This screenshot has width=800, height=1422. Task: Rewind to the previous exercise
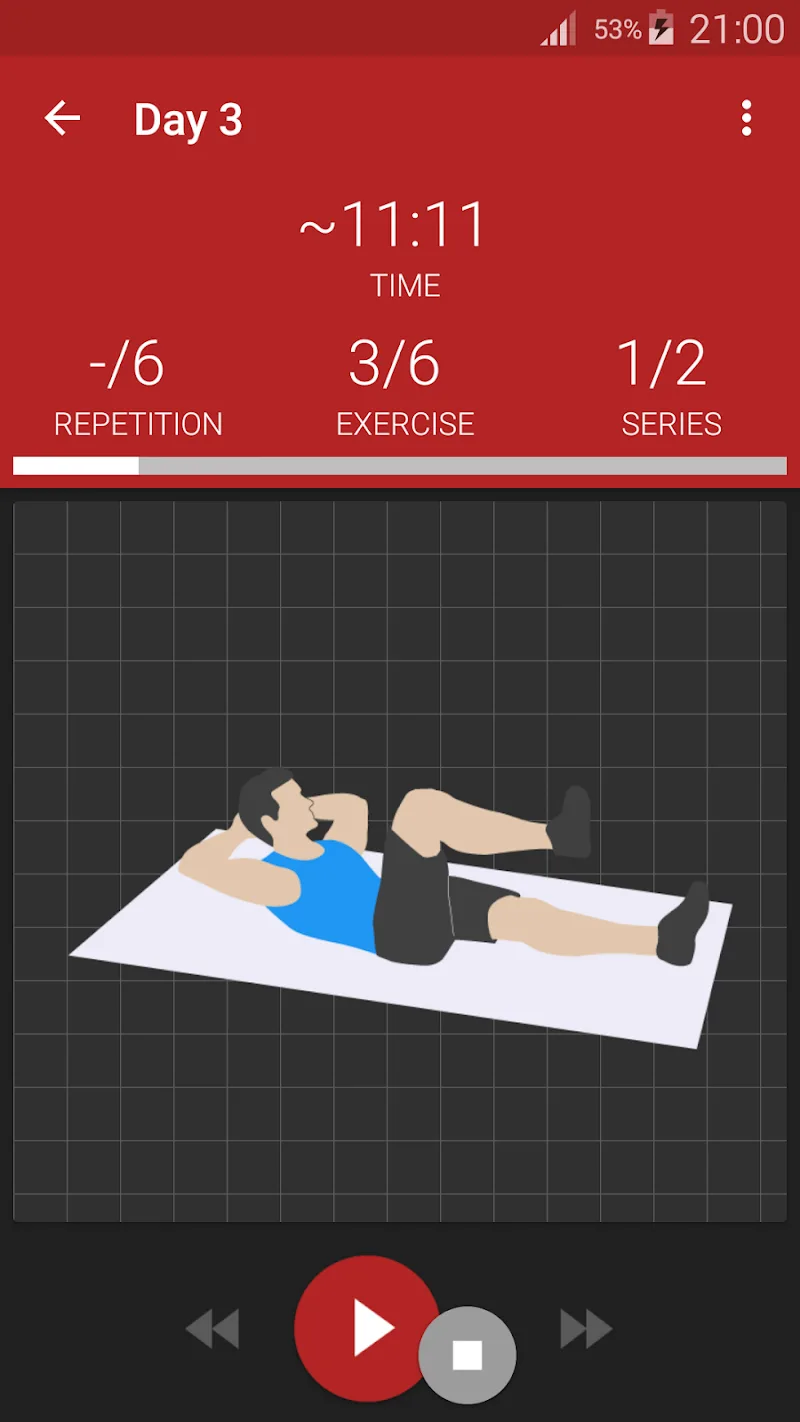click(213, 1330)
